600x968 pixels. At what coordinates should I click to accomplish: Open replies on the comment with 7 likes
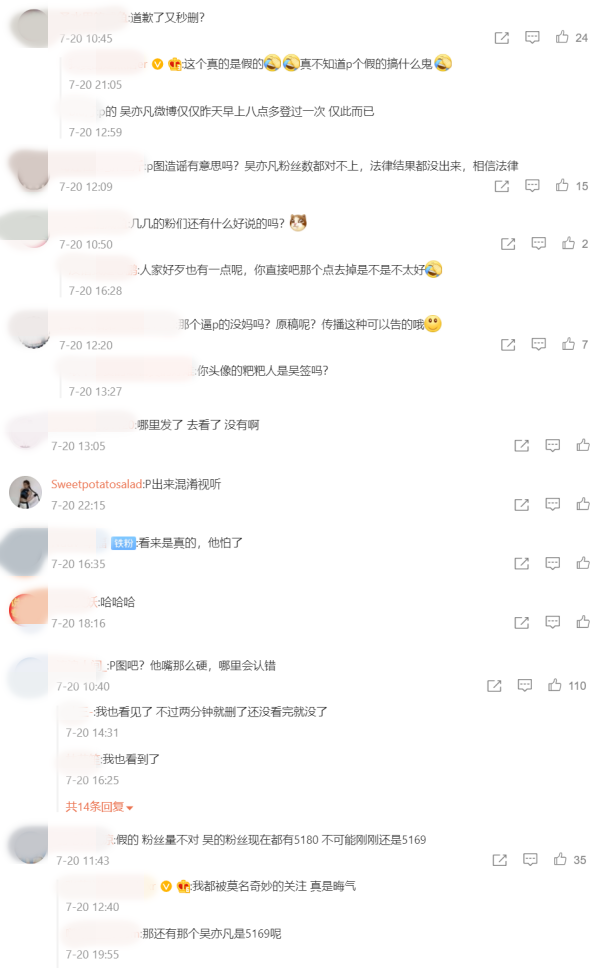[x=538, y=344]
